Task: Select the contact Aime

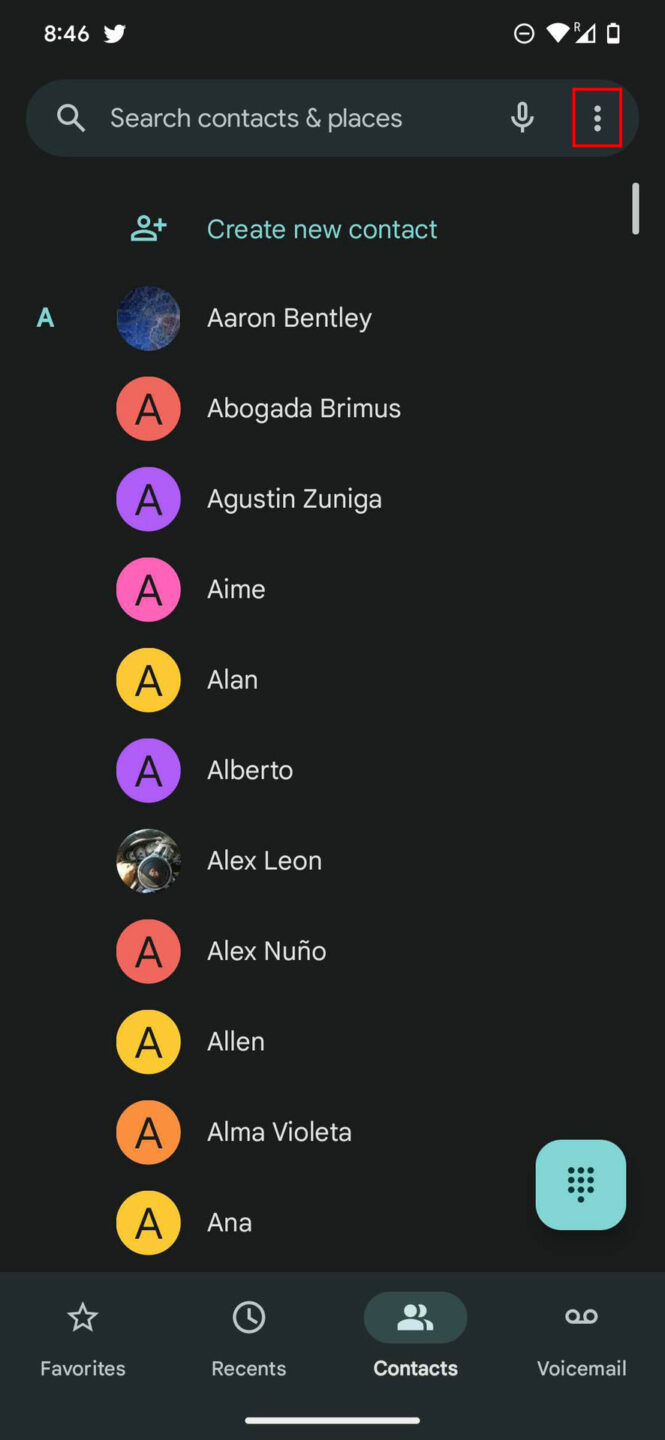Action: pos(236,589)
